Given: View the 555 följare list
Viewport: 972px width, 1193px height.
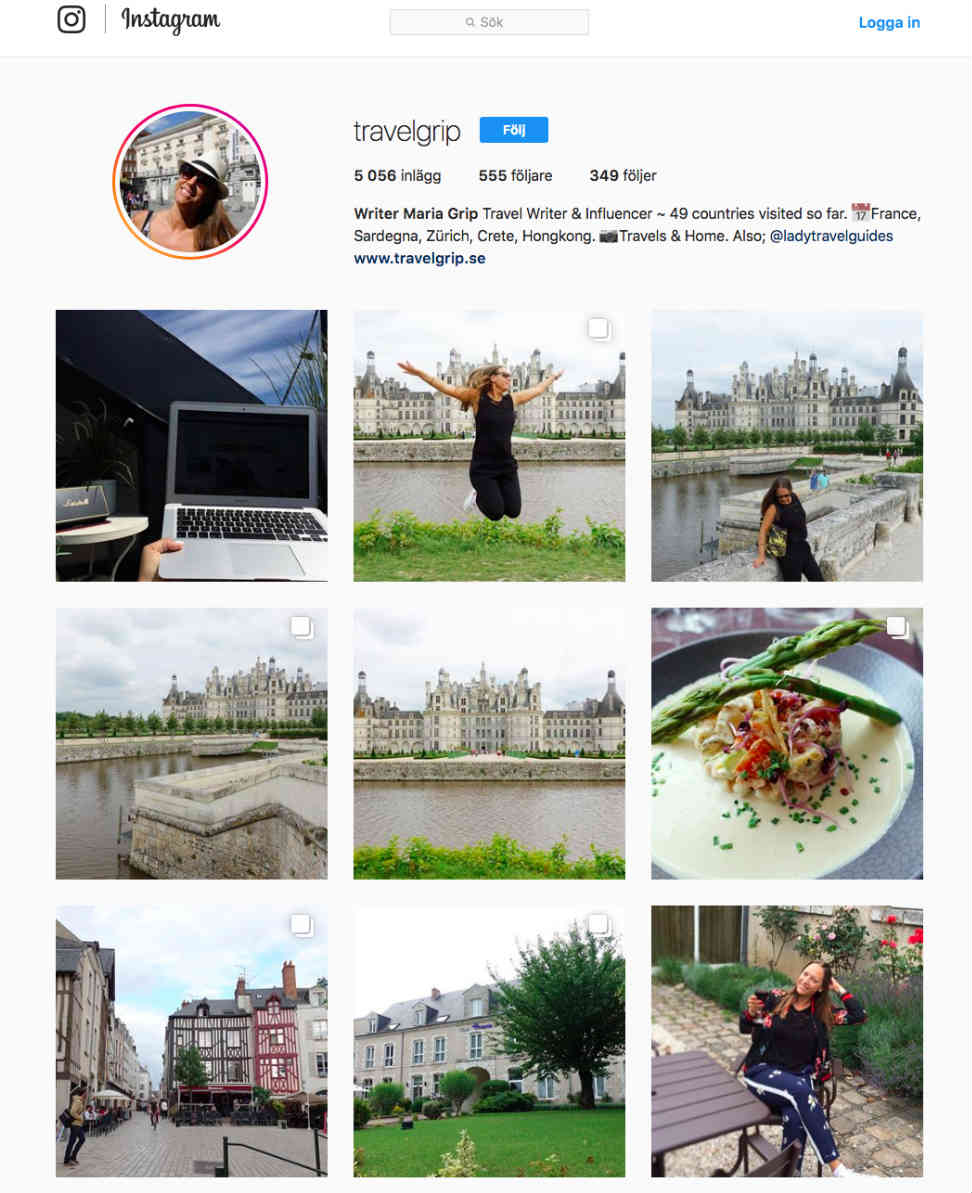Looking at the screenshot, I should 514,176.
